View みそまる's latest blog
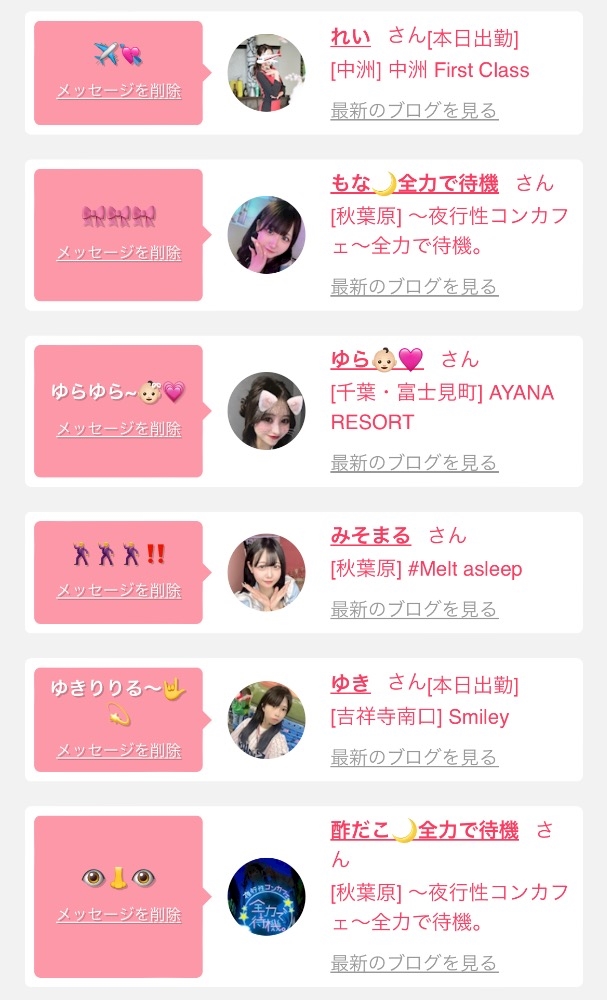 click(x=414, y=610)
